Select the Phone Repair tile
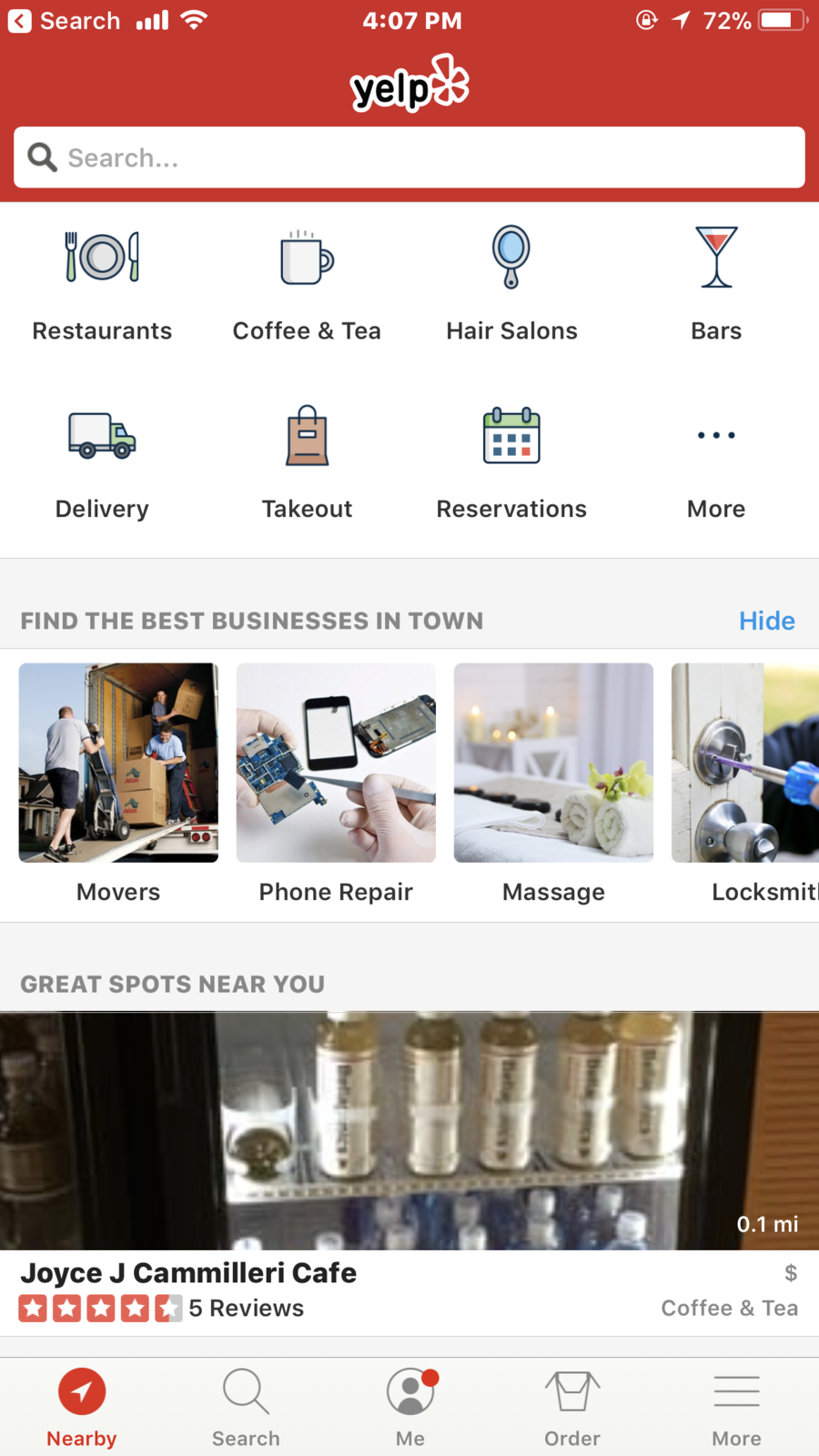Screen dimensions: 819x1456 point(336,784)
